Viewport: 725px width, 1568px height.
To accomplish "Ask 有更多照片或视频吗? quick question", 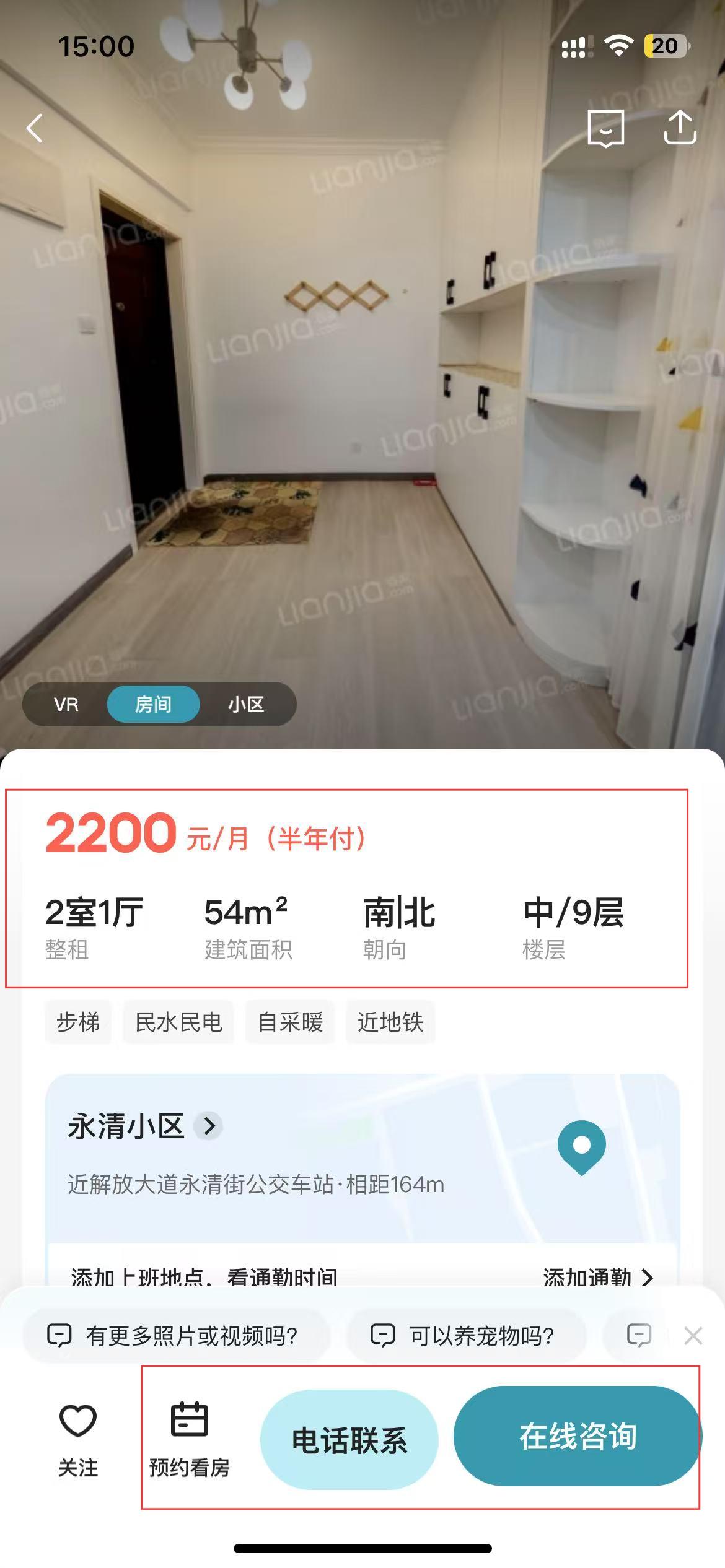I will 175,1336.
